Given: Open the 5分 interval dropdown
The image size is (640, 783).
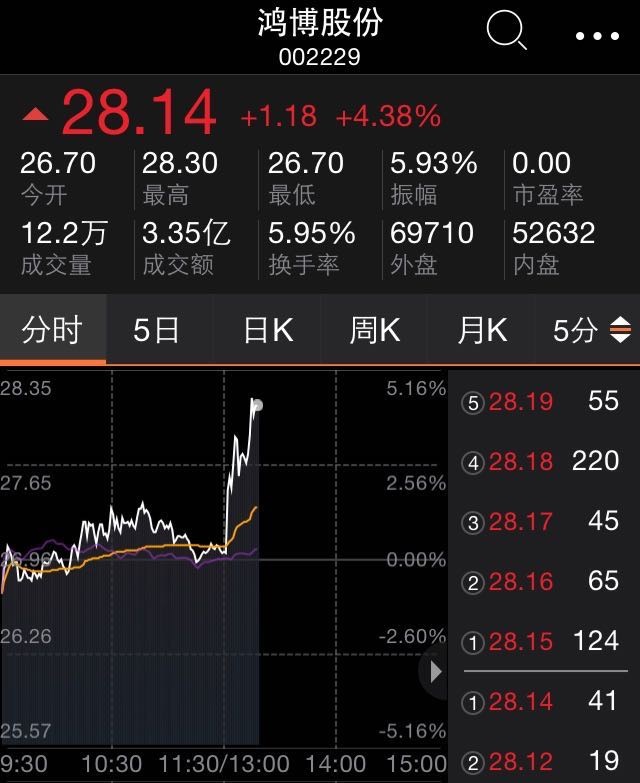Looking at the screenshot, I should tap(590, 331).
